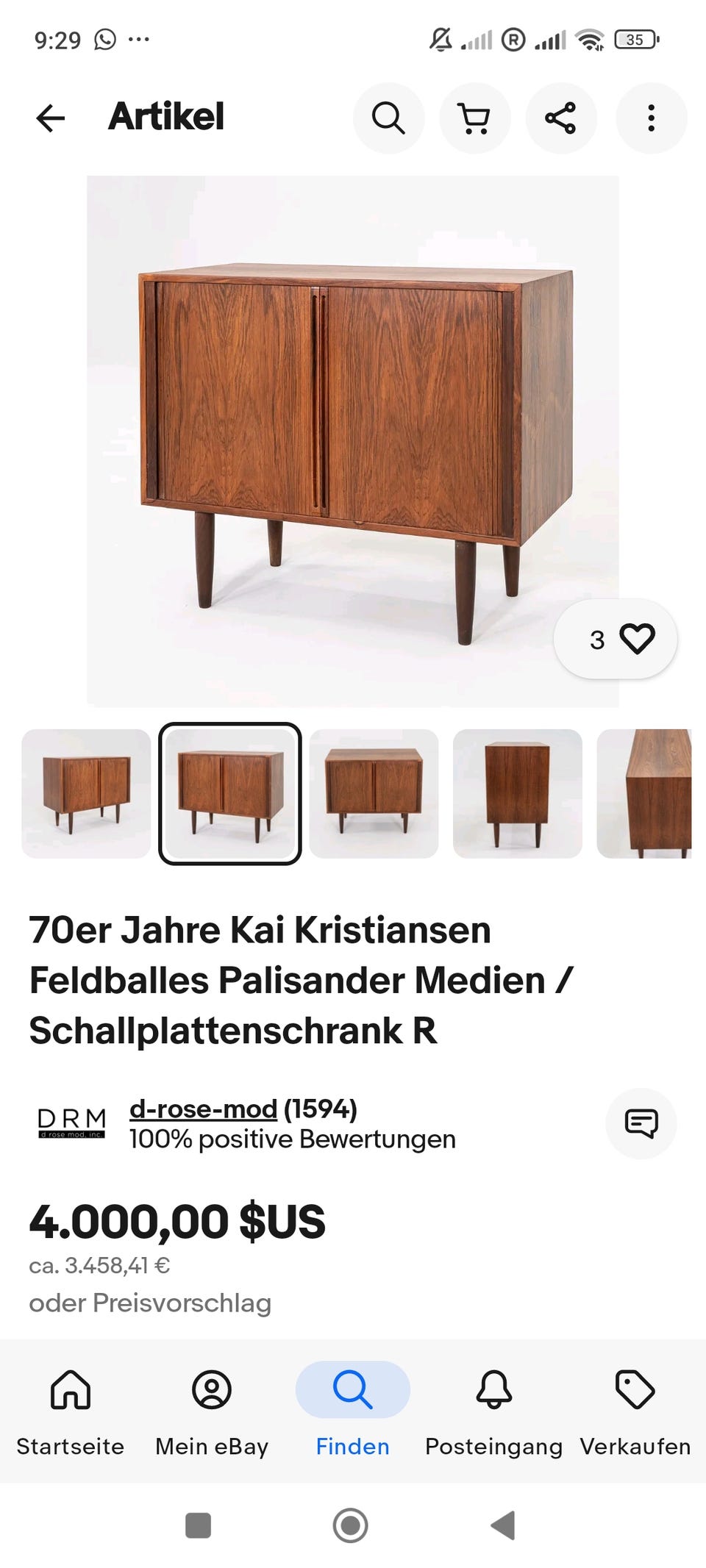View your shopping cart
706x1568 pixels.
474,118
